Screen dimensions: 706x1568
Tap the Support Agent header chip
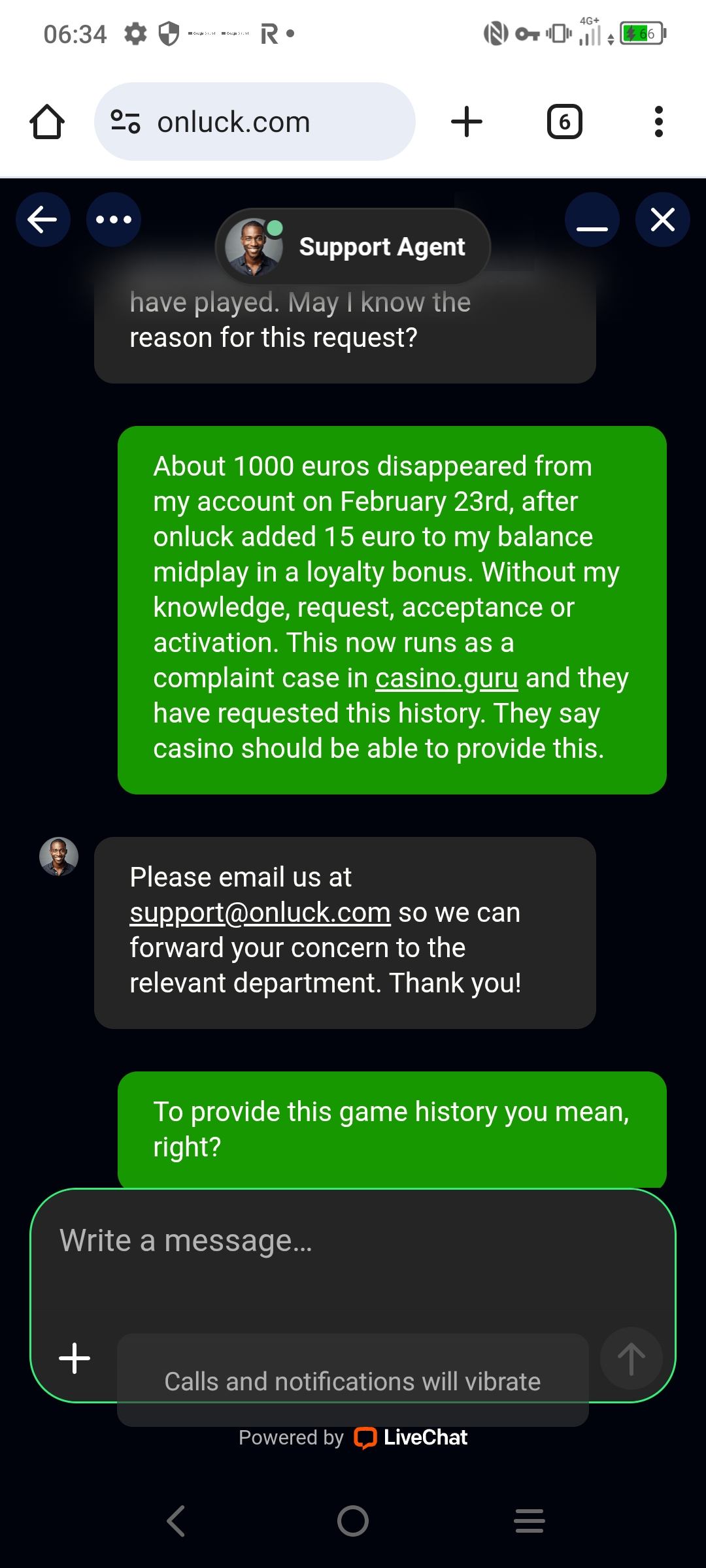pos(353,247)
